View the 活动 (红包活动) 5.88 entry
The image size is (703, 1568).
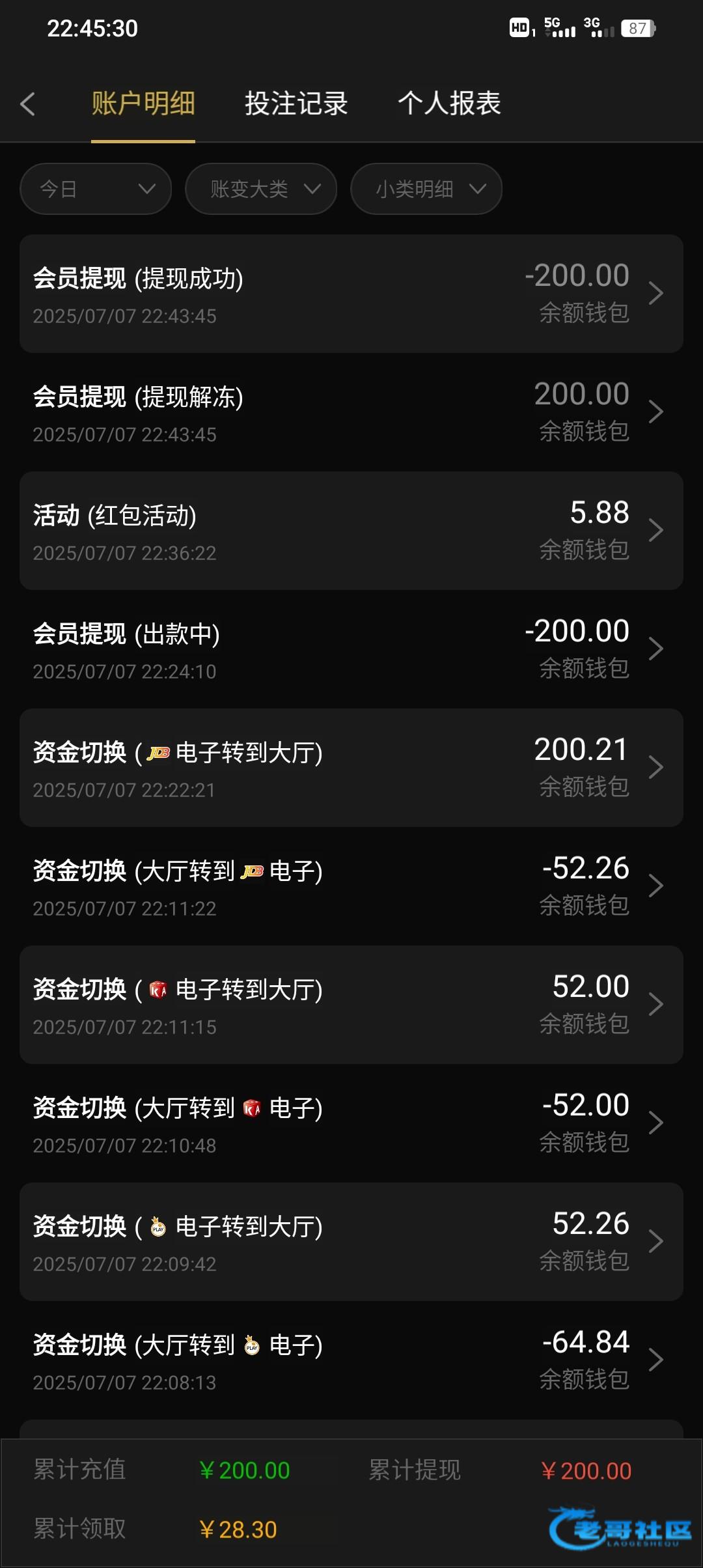351,531
